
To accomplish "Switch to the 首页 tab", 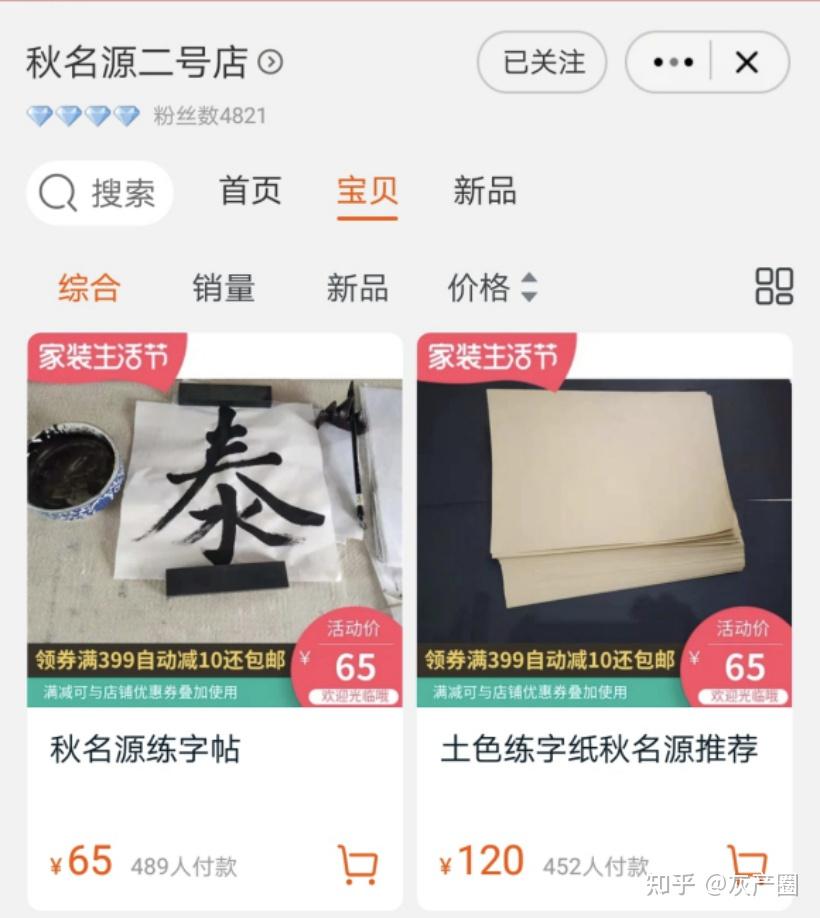I will [x=249, y=193].
